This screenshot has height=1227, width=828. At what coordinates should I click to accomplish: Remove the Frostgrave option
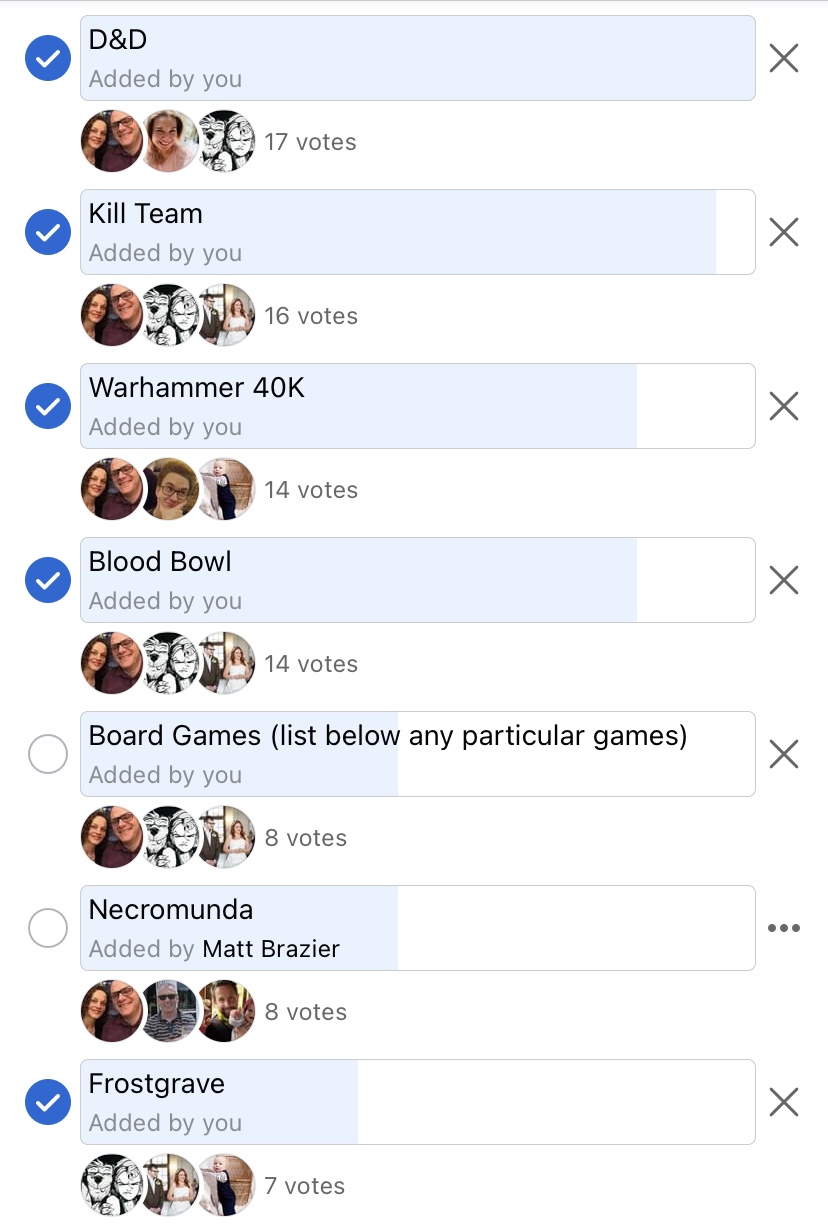(x=784, y=1102)
